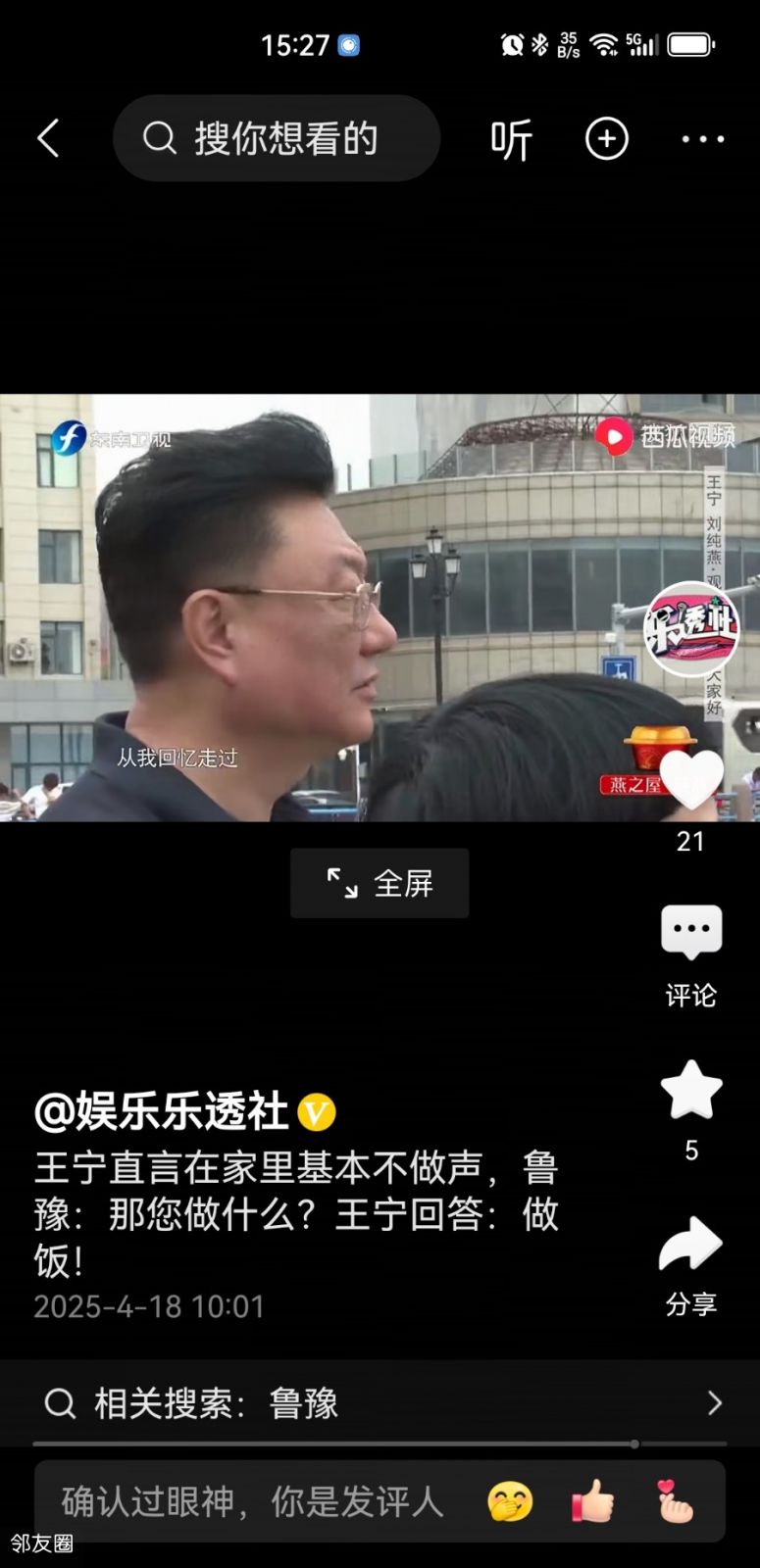This screenshot has width=760, height=1568.
Task: Open the three-dot overflow menu
Action: (703, 139)
